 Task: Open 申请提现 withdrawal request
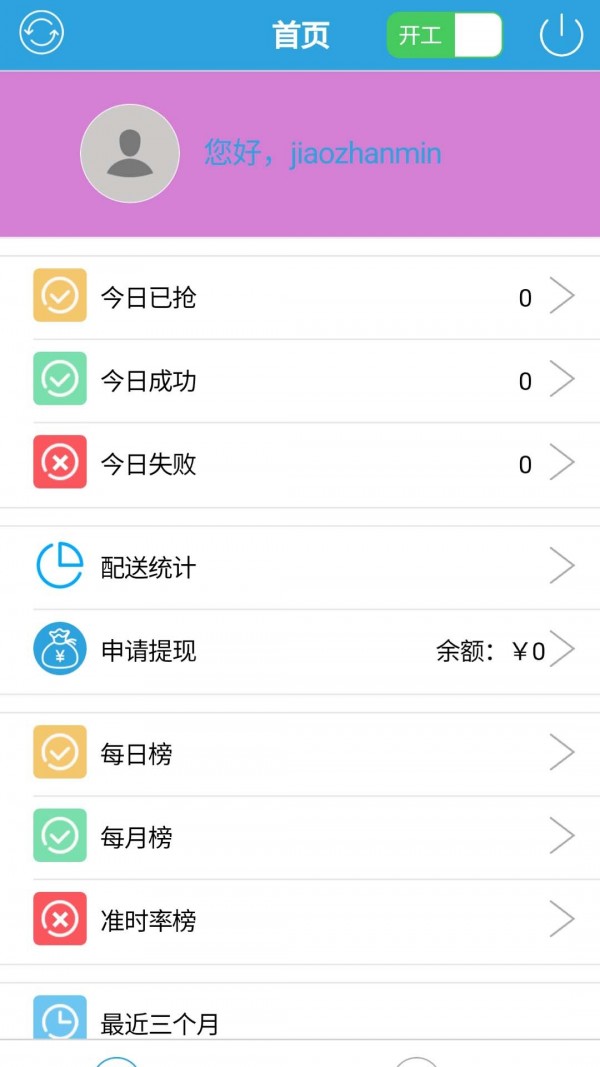pyautogui.click(x=300, y=651)
